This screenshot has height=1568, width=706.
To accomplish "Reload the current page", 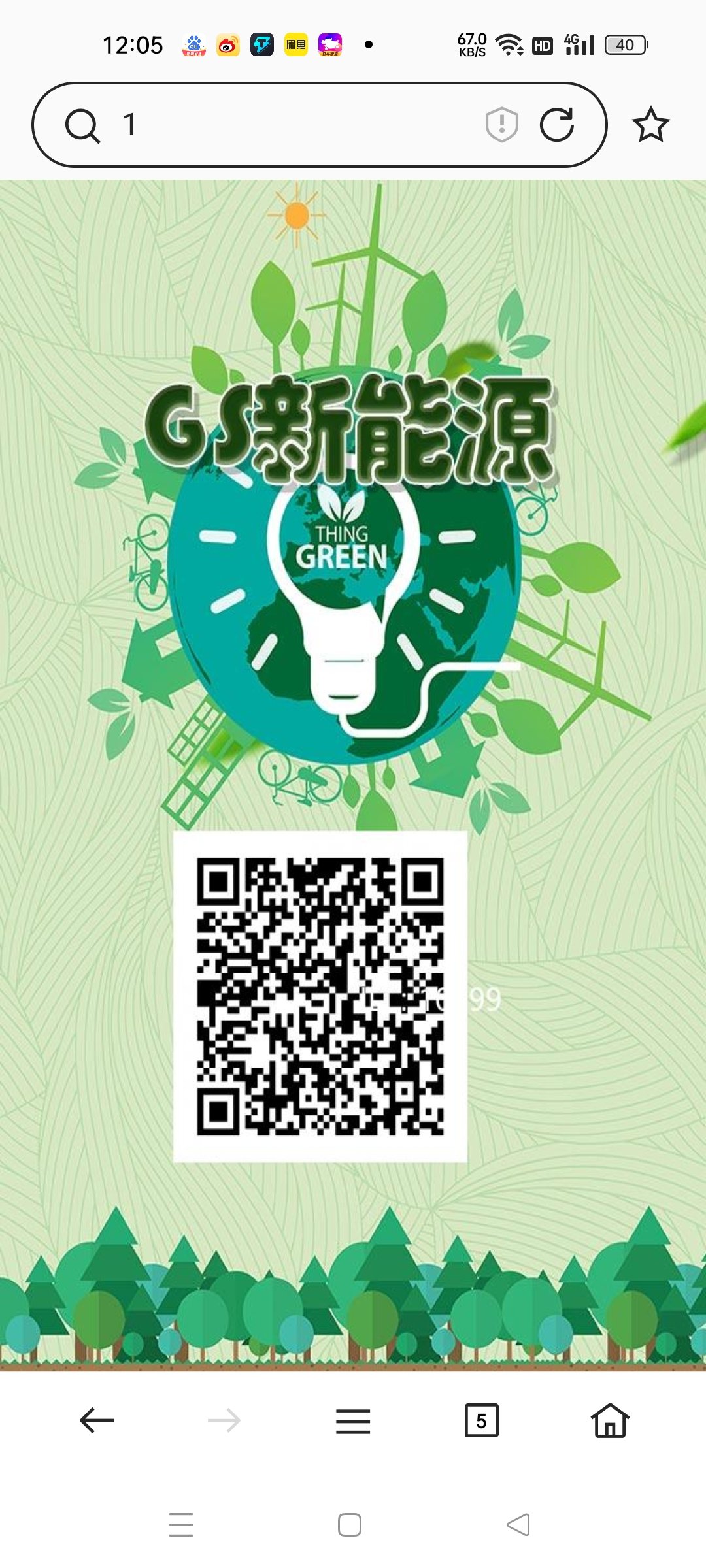I will coord(557,124).
